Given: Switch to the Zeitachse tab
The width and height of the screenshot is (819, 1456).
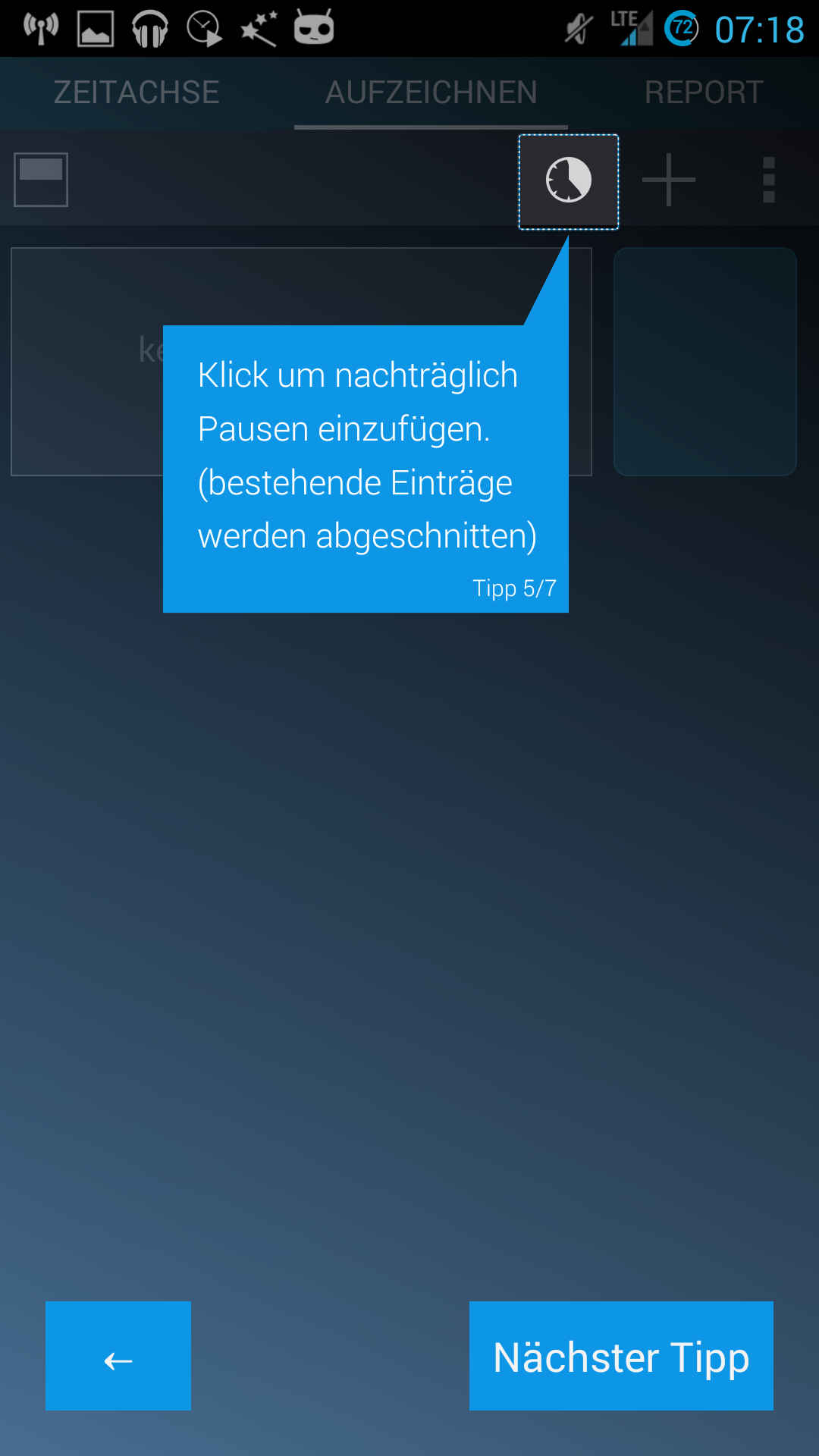Looking at the screenshot, I should (x=136, y=93).
